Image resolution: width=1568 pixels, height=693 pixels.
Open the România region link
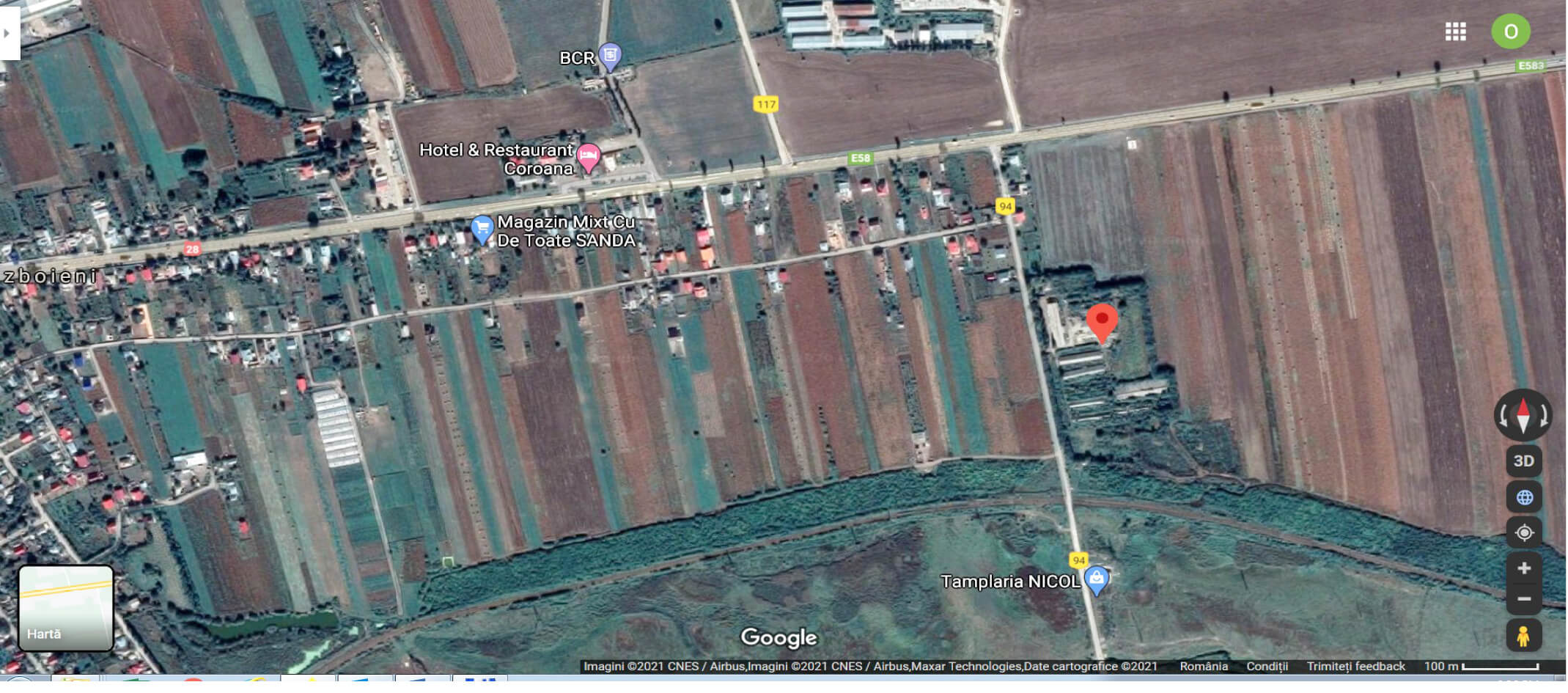coord(1203,666)
